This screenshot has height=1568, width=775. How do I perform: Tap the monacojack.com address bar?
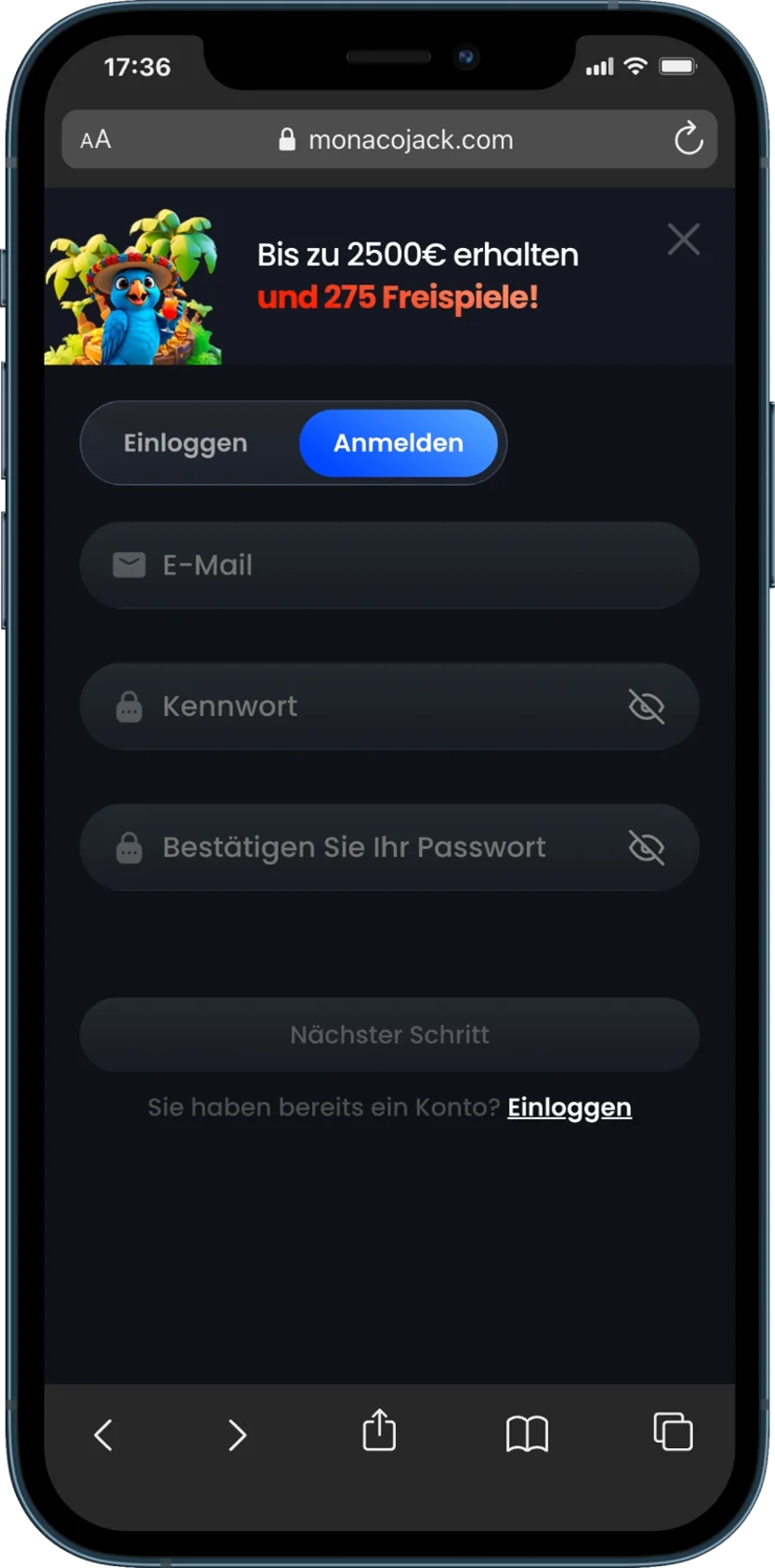(x=400, y=139)
